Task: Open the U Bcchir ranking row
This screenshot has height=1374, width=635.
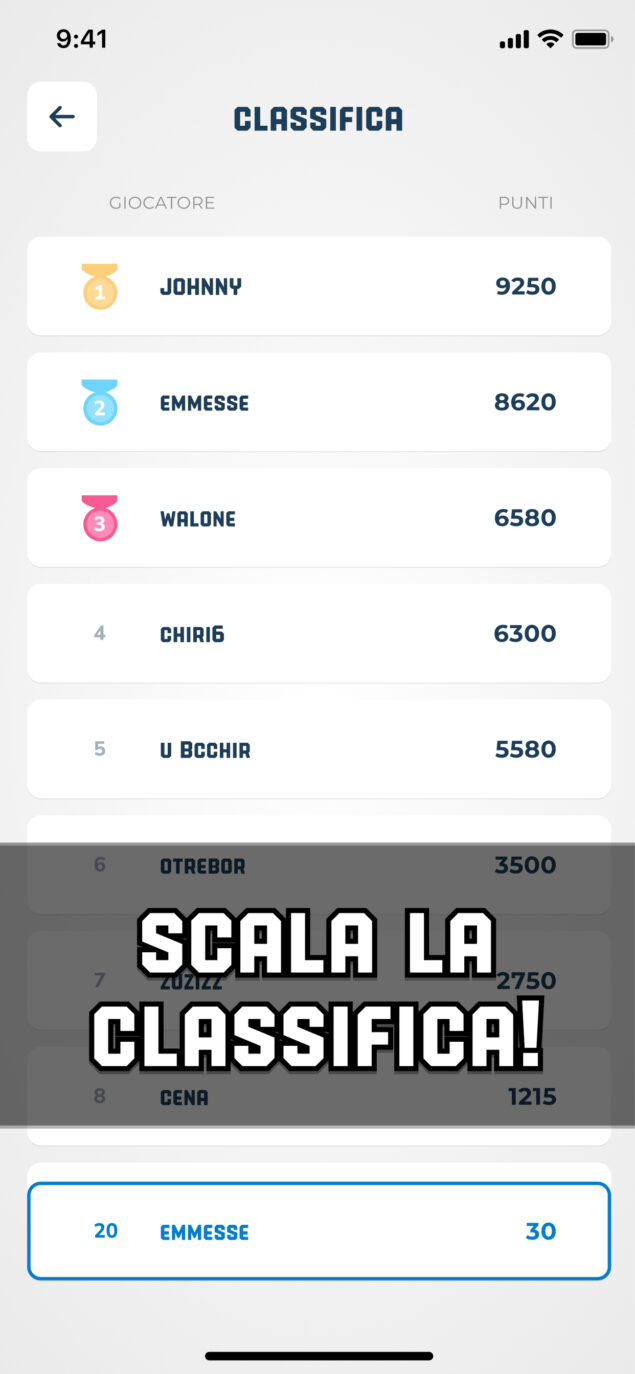Action: coord(318,749)
